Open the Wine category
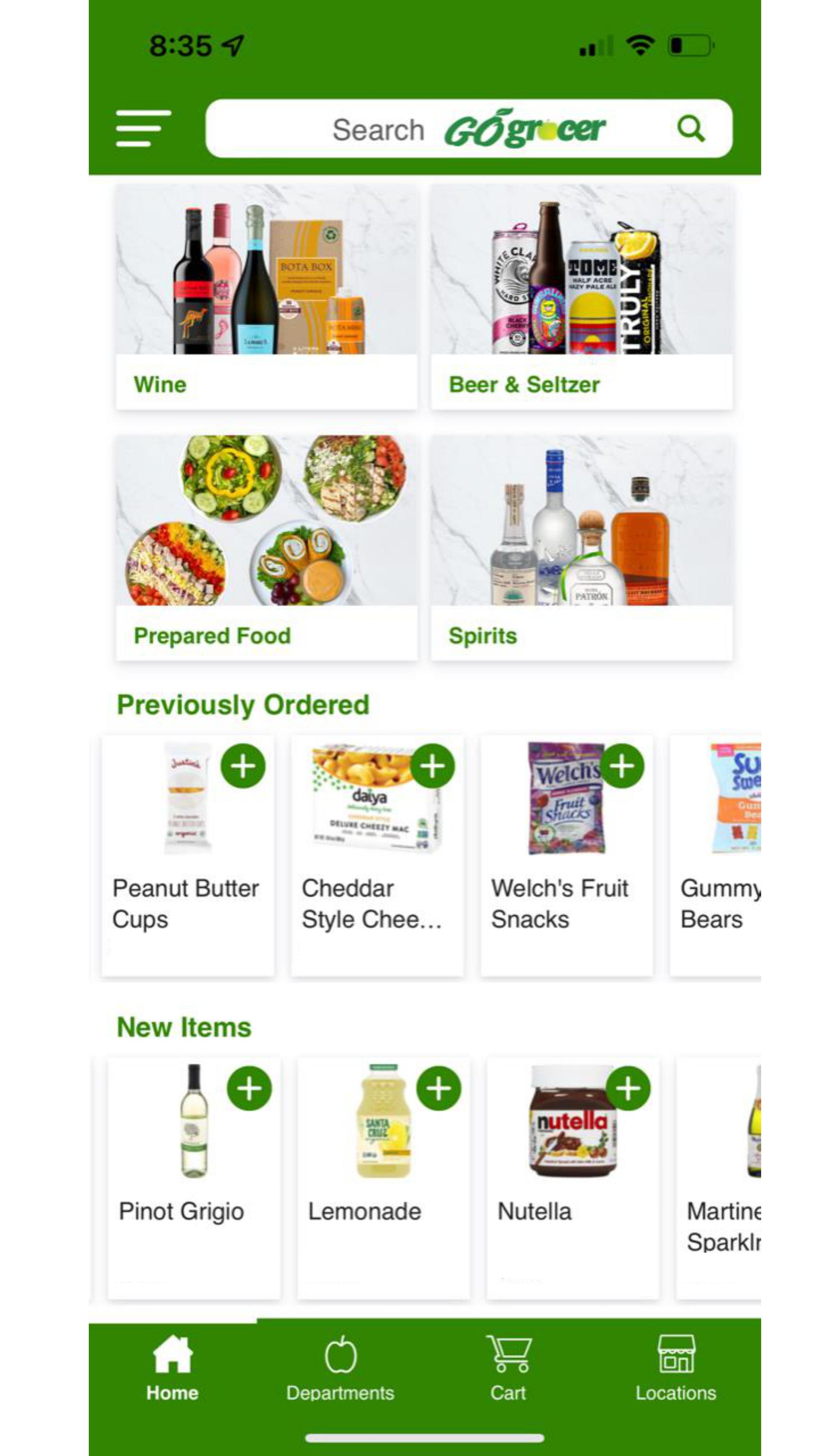 (x=266, y=297)
